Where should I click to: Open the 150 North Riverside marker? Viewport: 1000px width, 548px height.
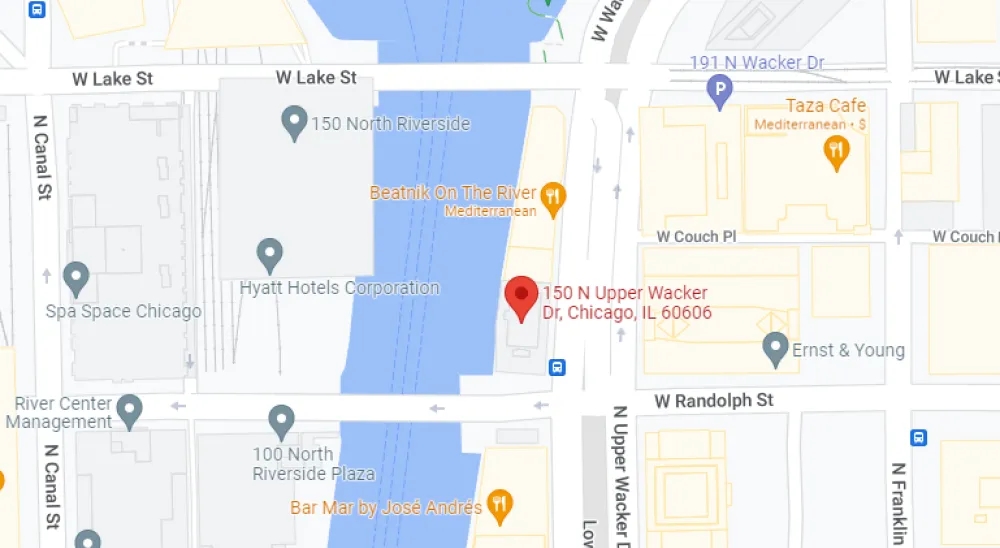coord(294,123)
